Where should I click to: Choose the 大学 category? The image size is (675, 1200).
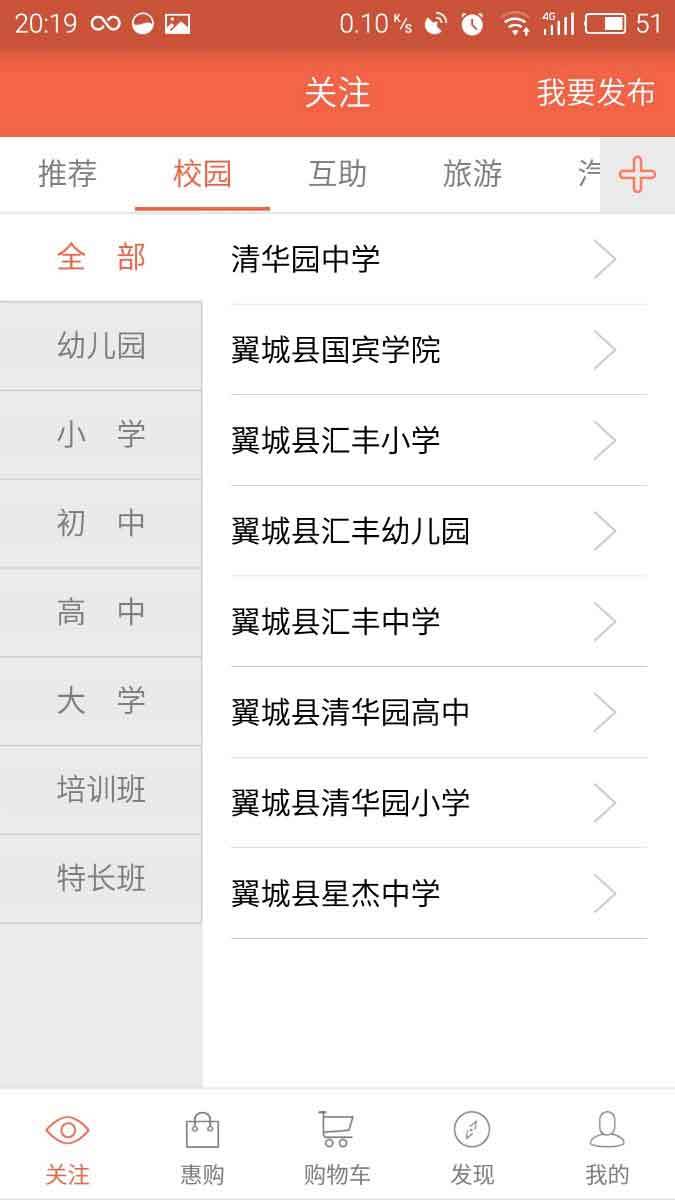coord(101,701)
